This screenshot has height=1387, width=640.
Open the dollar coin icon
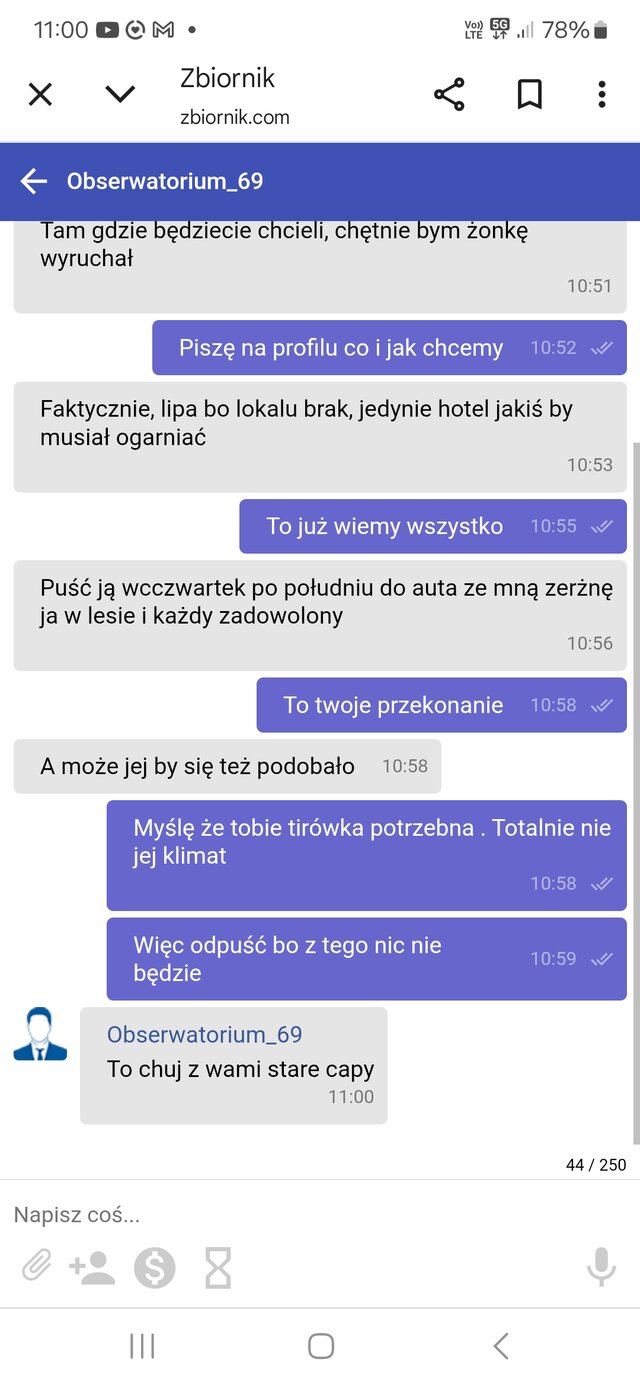tap(155, 1268)
